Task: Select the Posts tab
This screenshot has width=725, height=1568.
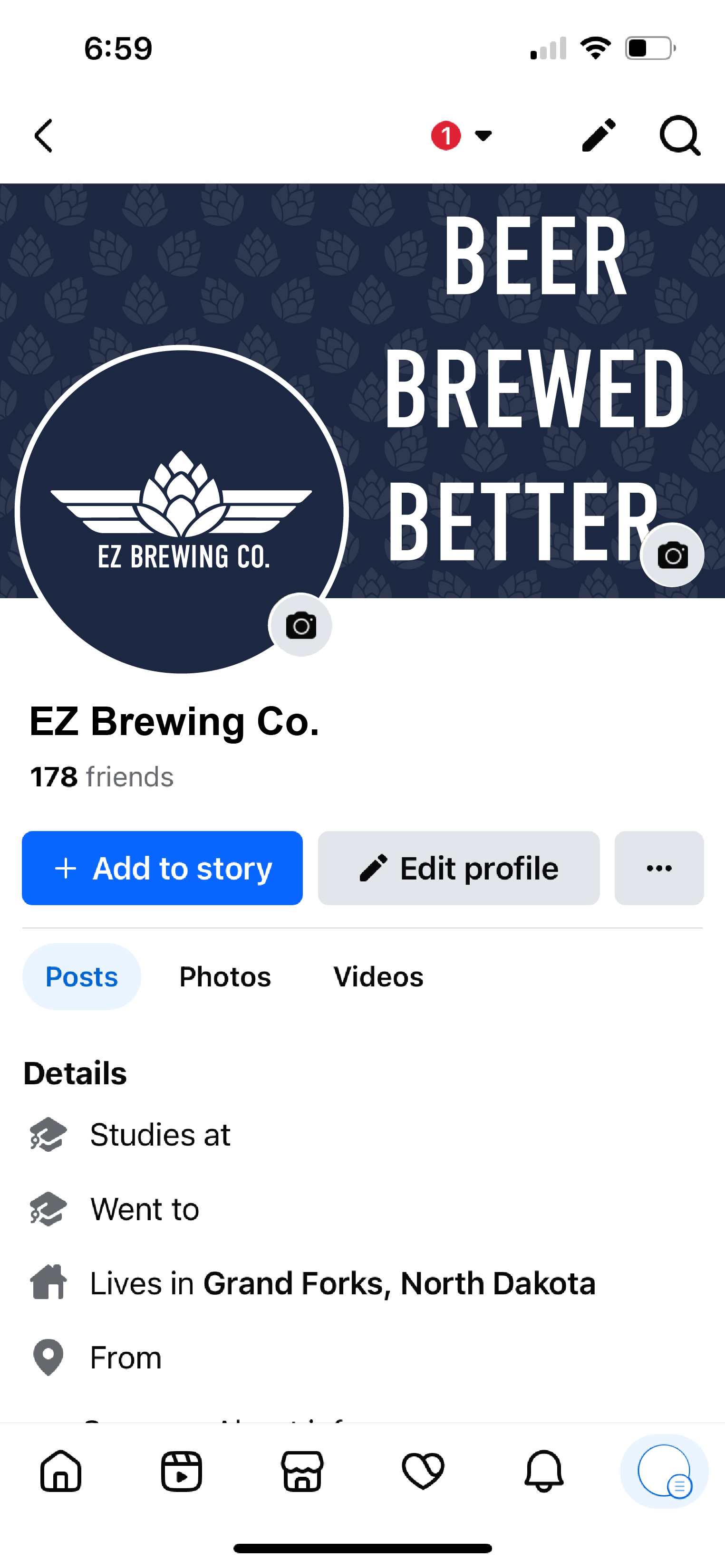Action: point(82,976)
